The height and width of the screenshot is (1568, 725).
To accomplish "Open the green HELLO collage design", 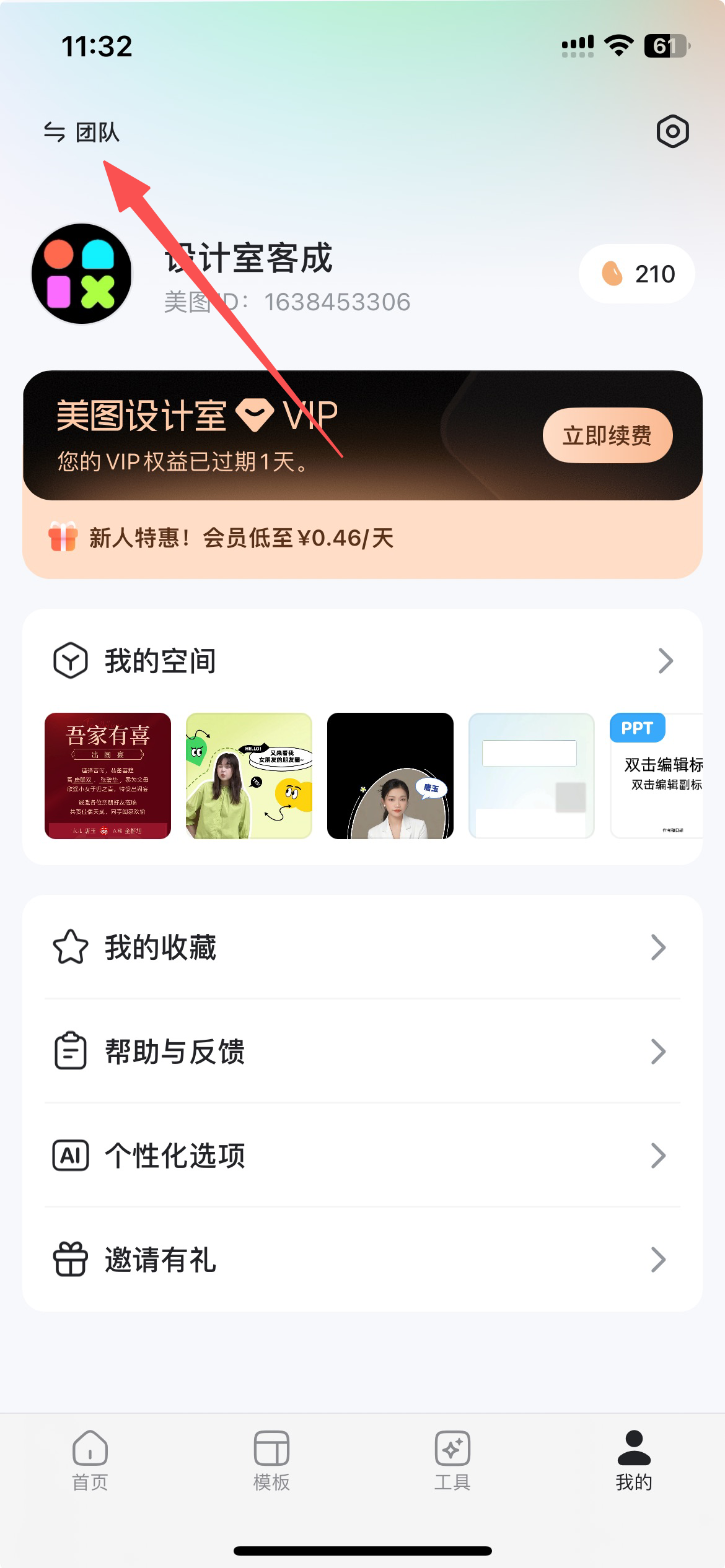I will 249,776.
